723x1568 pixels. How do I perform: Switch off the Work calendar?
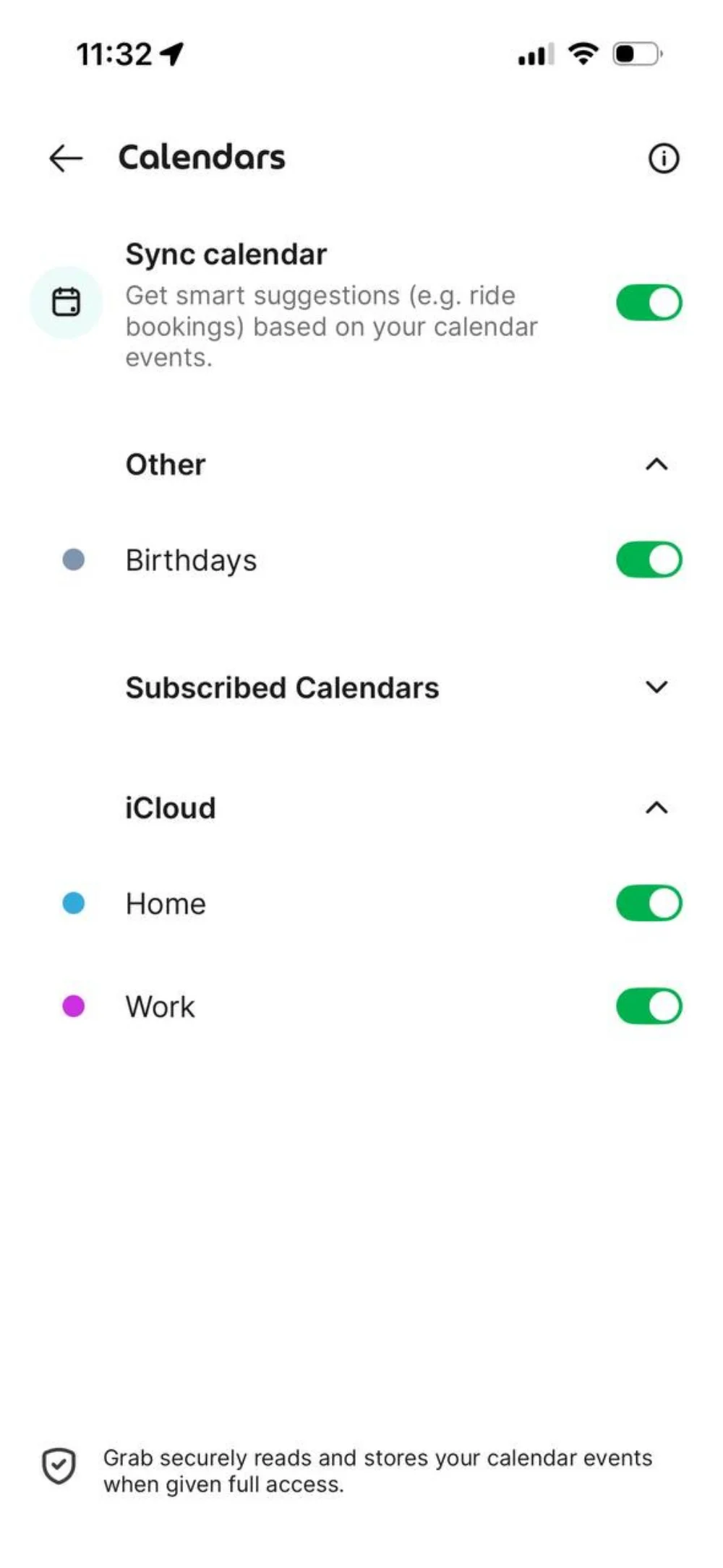[x=649, y=1006]
